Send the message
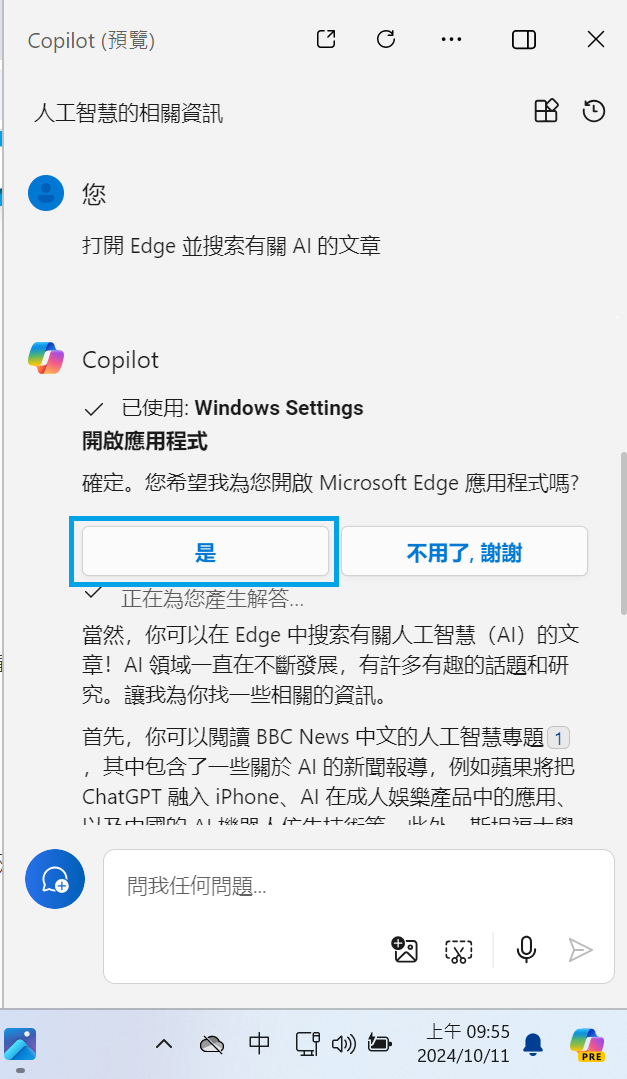The height and width of the screenshot is (1079, 627). pyautogui.click(x=580, y=949)
